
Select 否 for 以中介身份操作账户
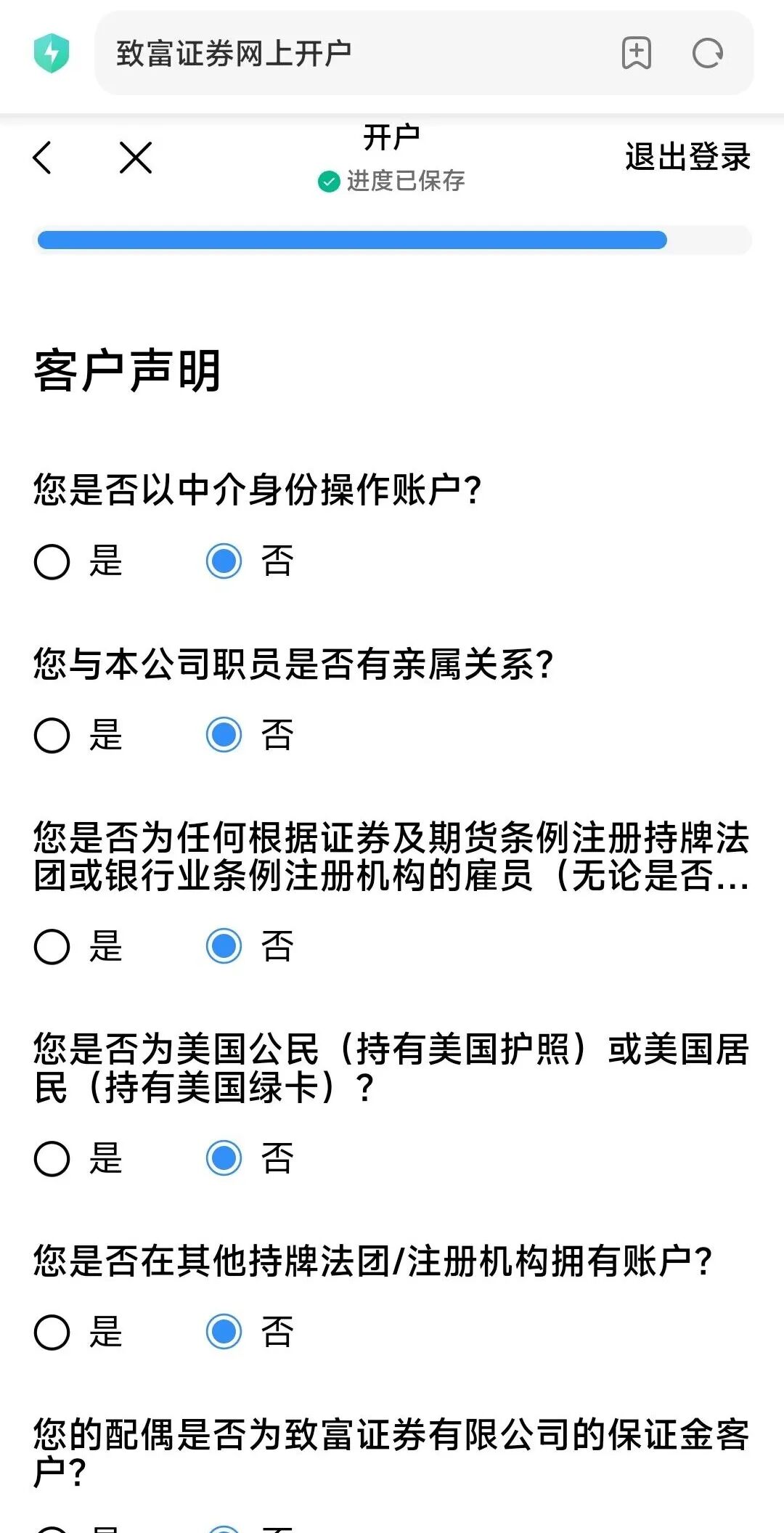tap(224, 561)
